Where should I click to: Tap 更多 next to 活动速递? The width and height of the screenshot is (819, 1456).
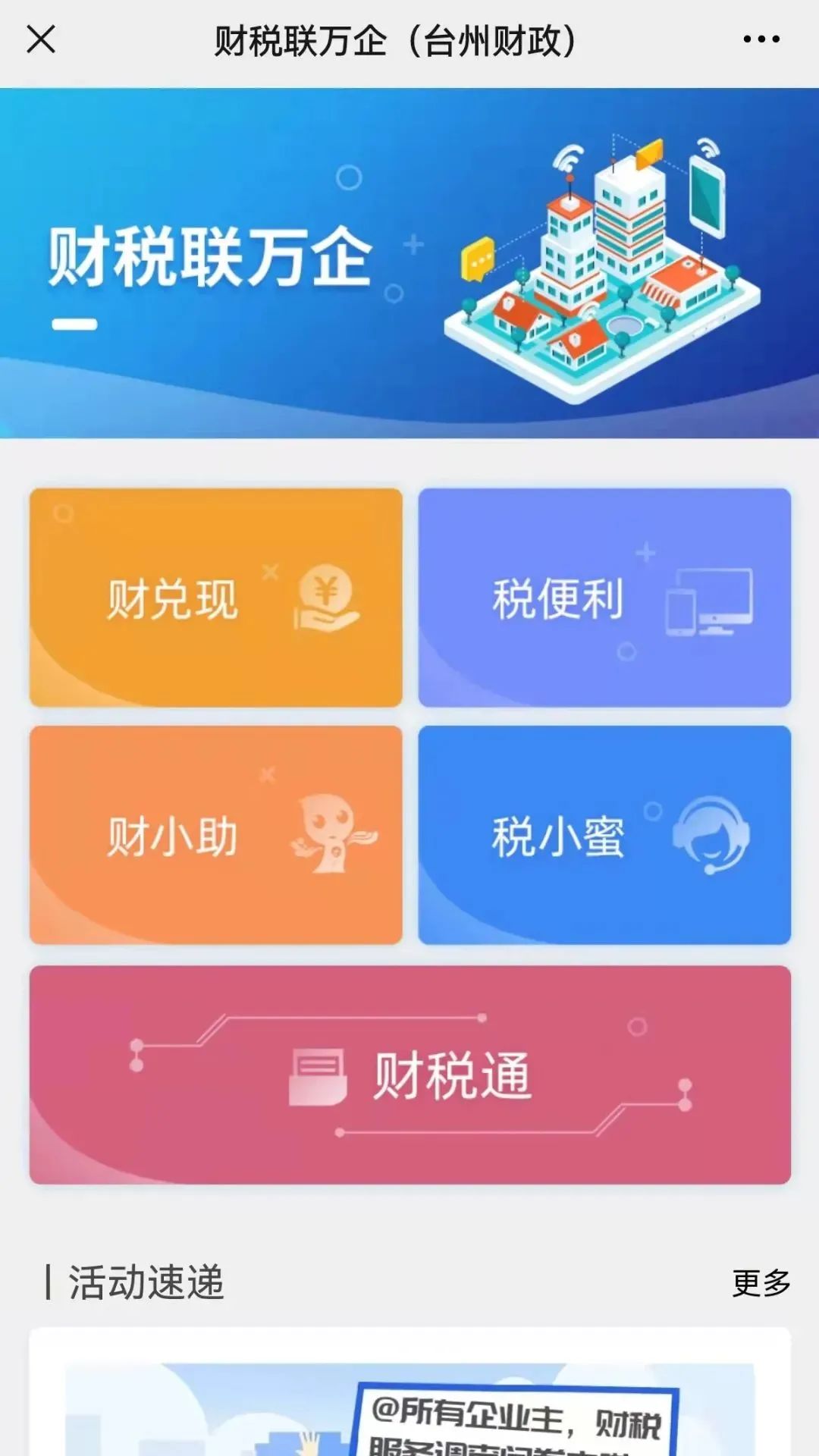pos(761,1283)
